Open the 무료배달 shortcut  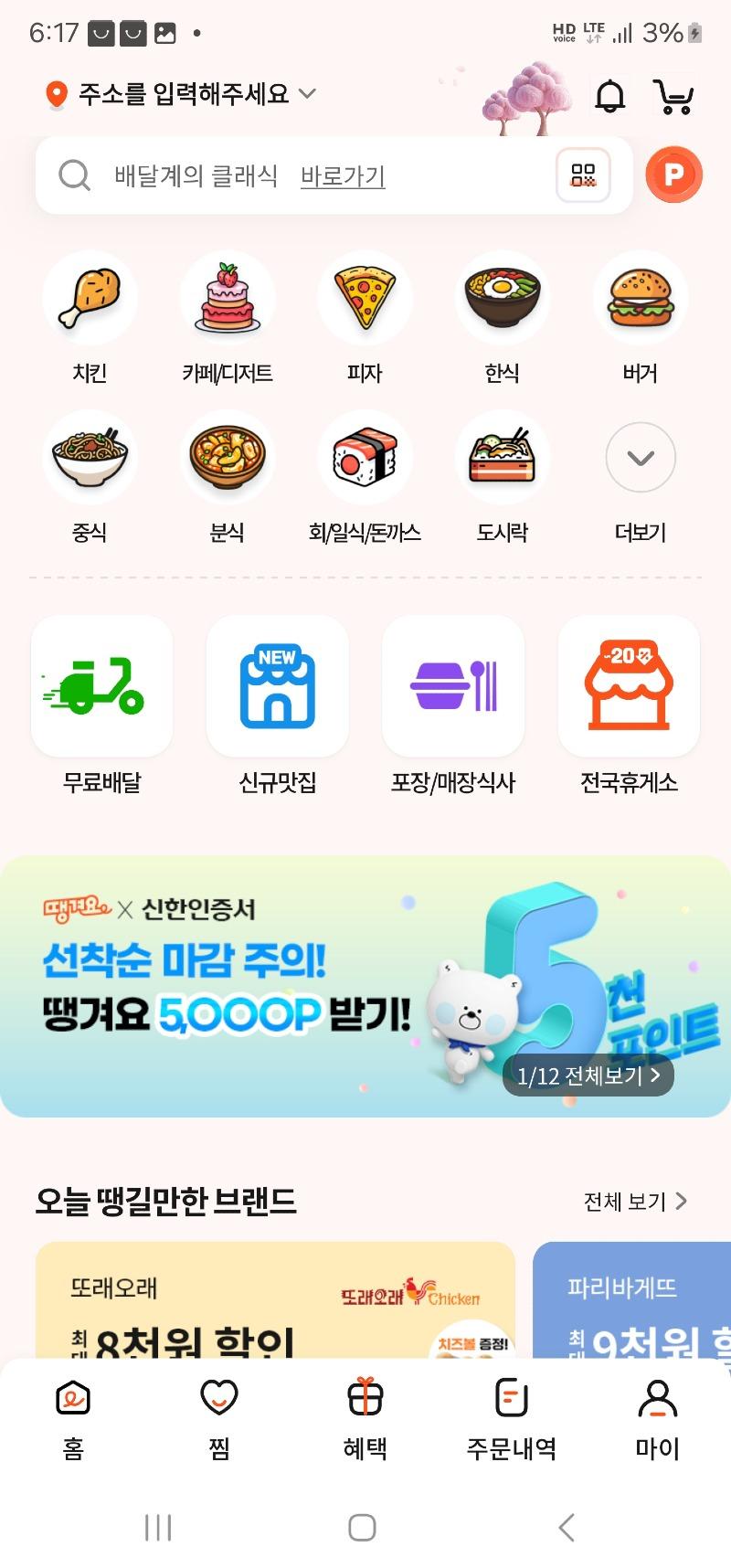point(101,705)
